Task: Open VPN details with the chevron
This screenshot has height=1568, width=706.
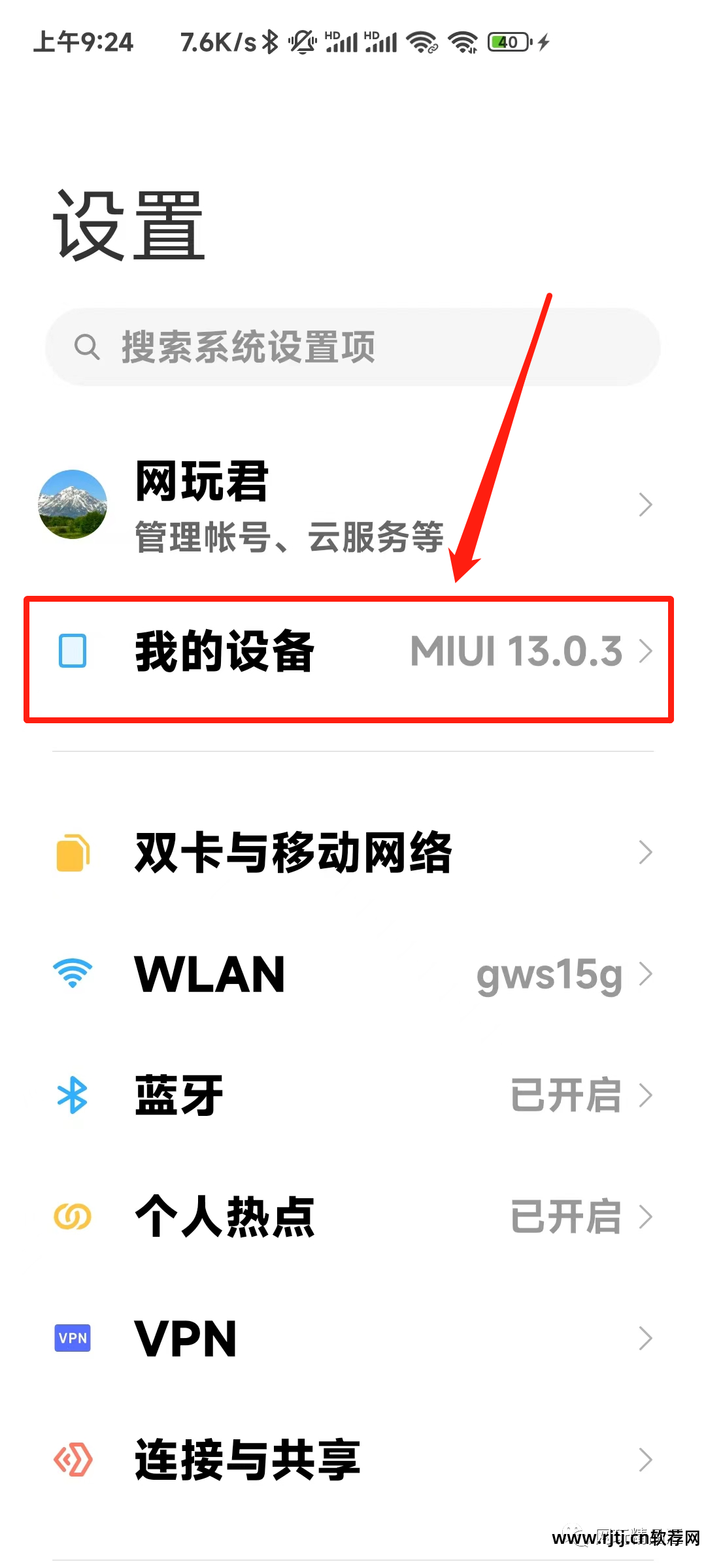Action: 646,1338
